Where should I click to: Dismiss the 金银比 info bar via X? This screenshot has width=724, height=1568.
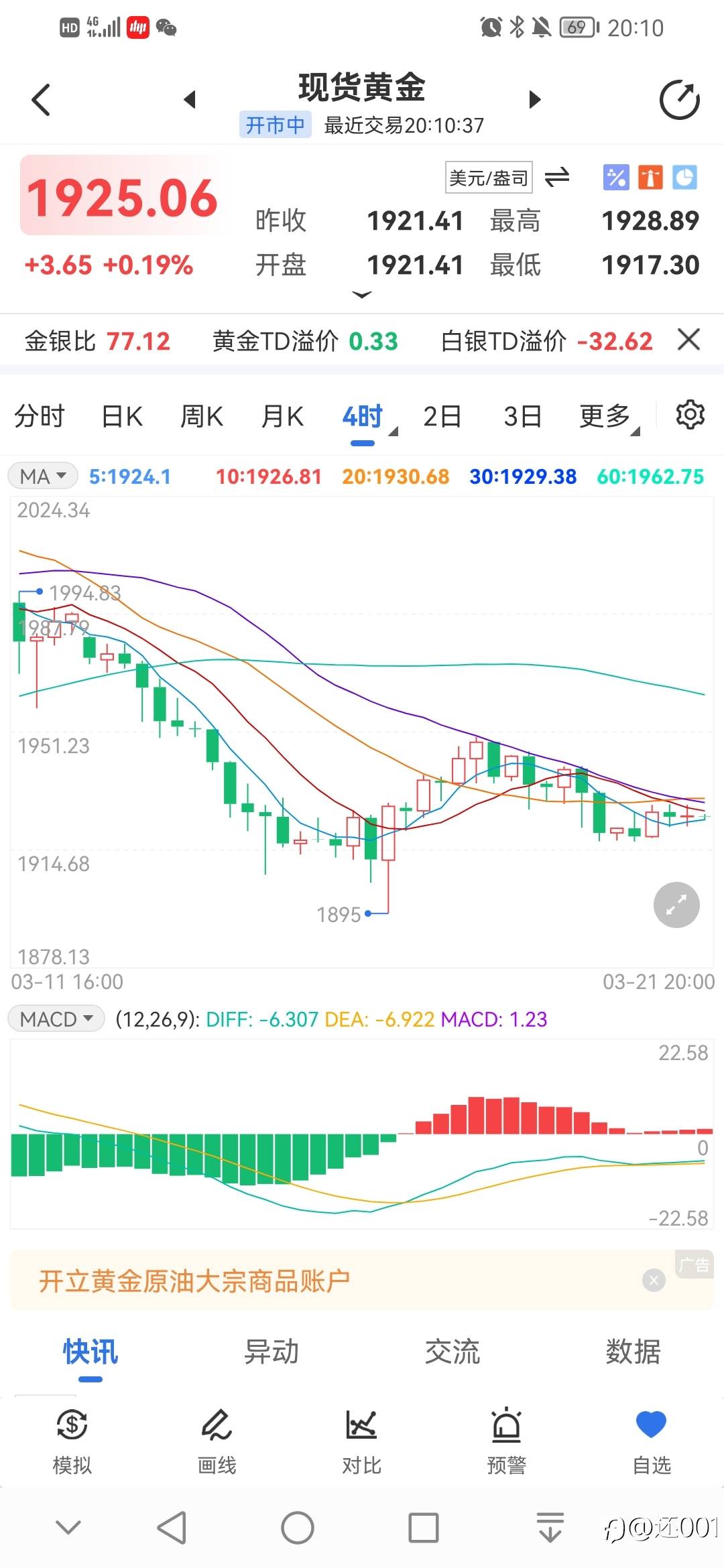pyautogui.click(x=689, y=340)
